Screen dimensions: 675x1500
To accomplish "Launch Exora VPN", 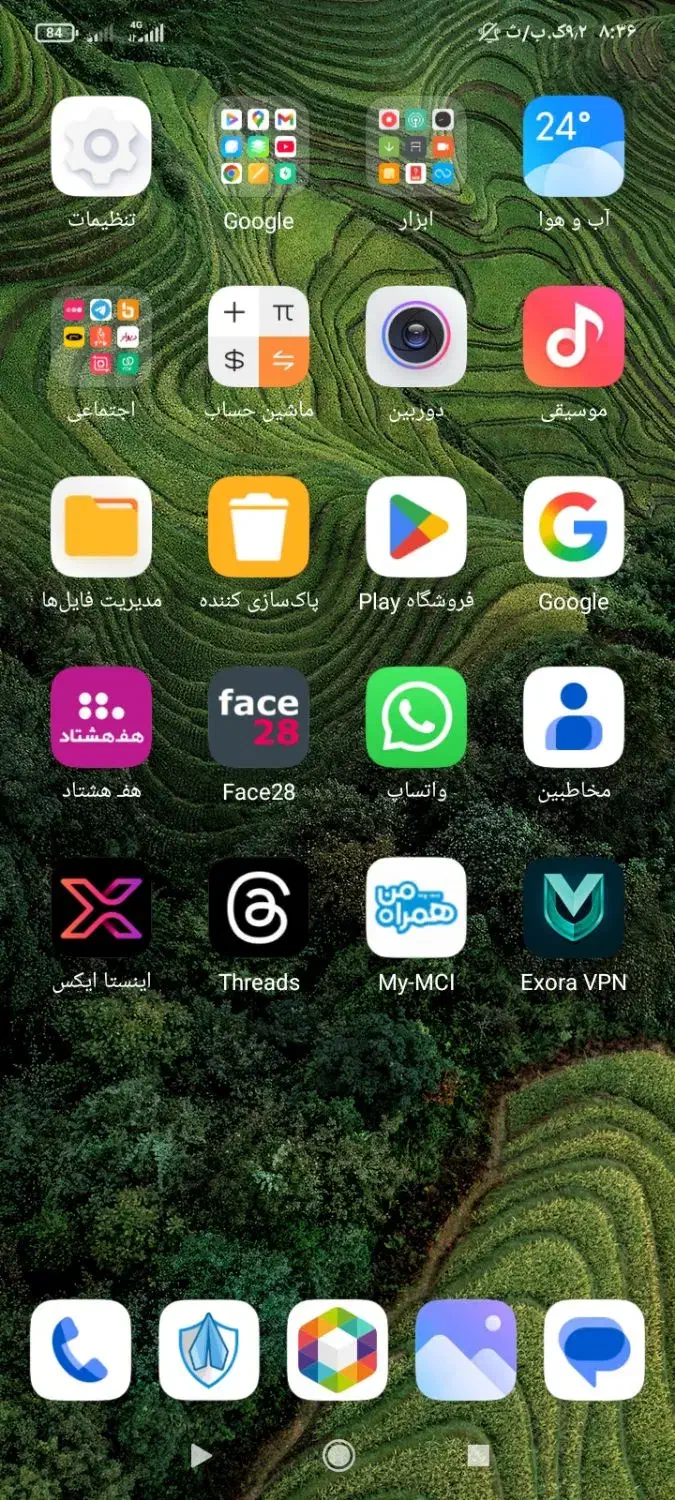I will click(573, 907).
